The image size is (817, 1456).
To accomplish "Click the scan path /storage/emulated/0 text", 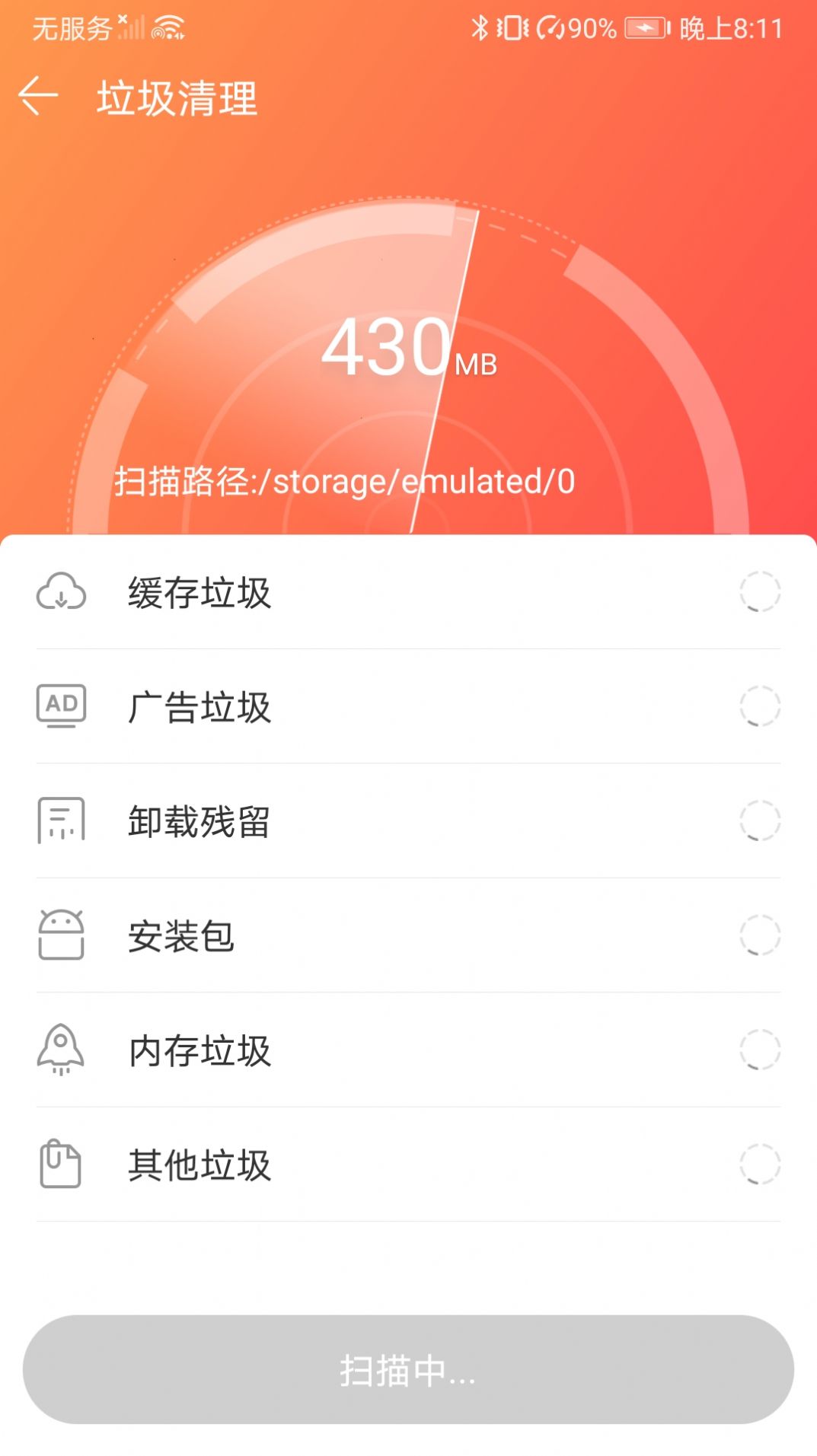I will pyautogui.click(x=348, y=481).
